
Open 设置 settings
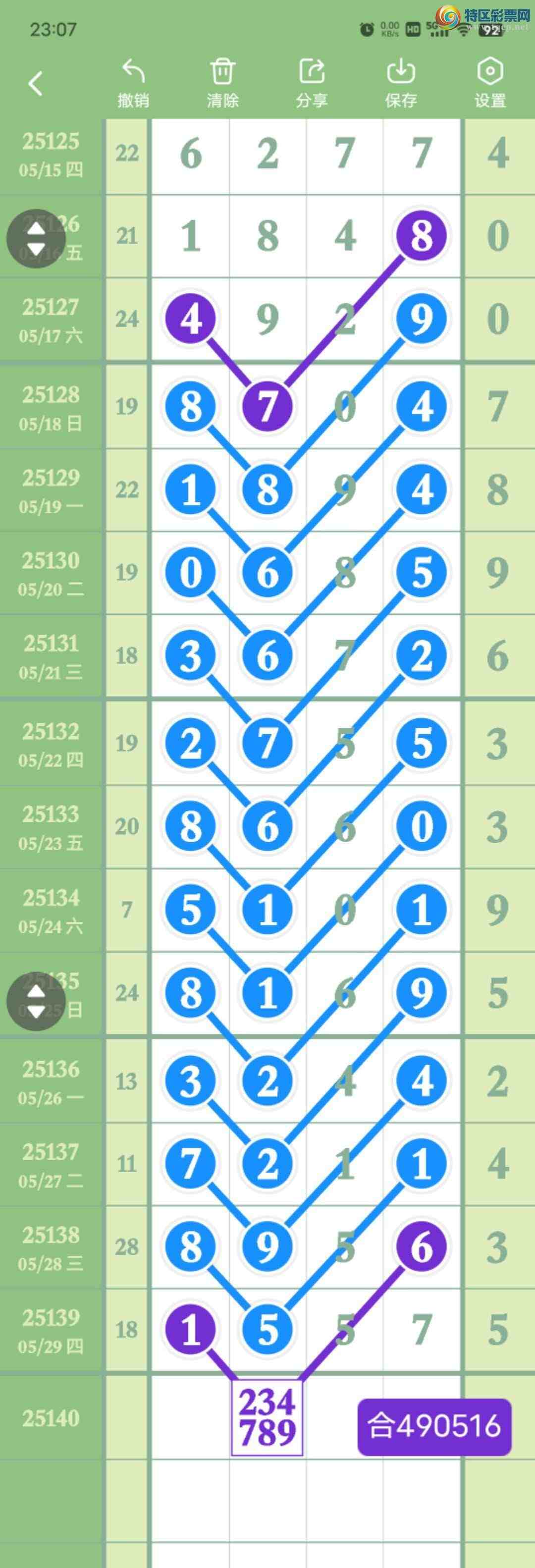490,83
